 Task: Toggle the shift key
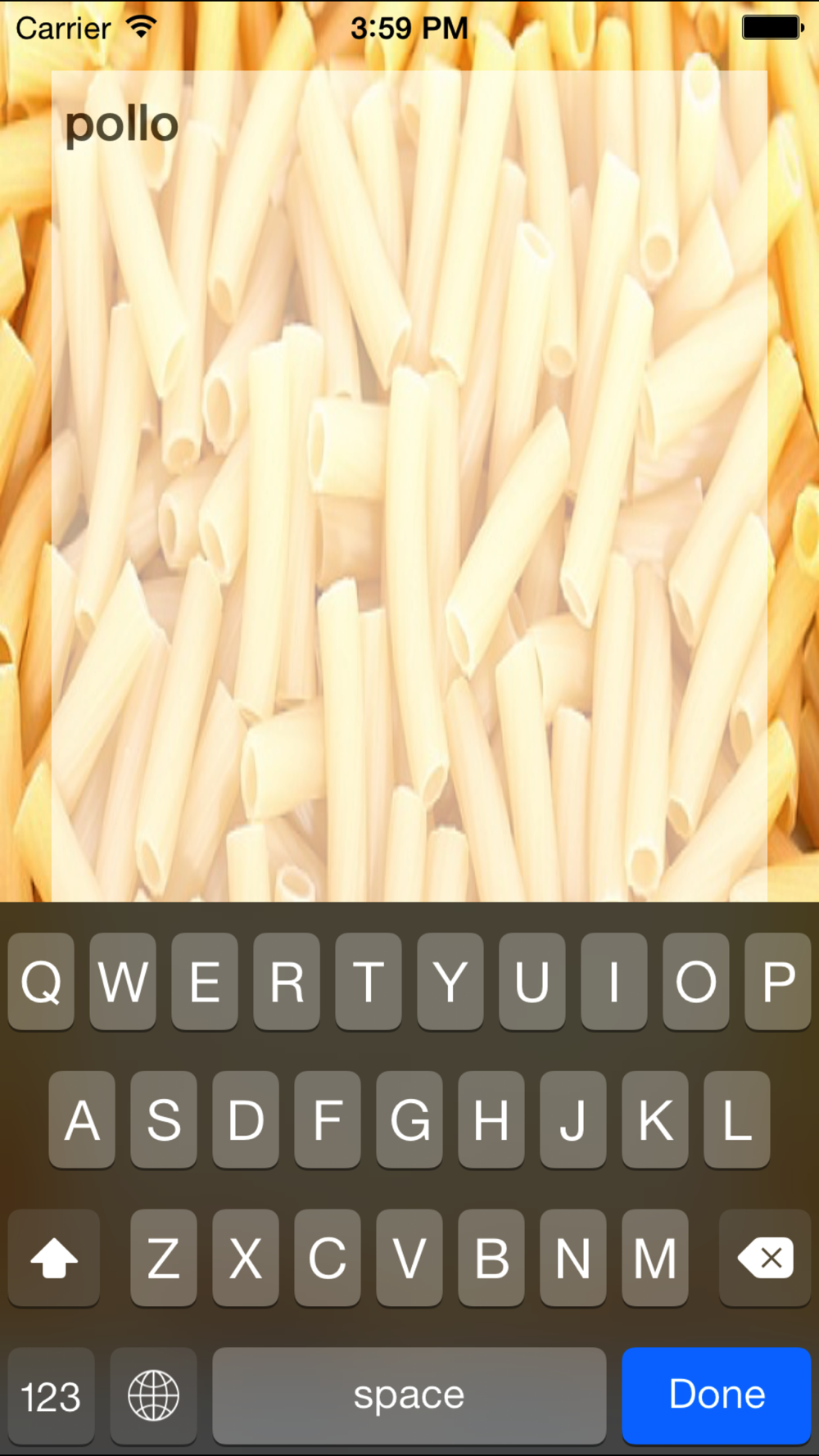(54, 1258)
